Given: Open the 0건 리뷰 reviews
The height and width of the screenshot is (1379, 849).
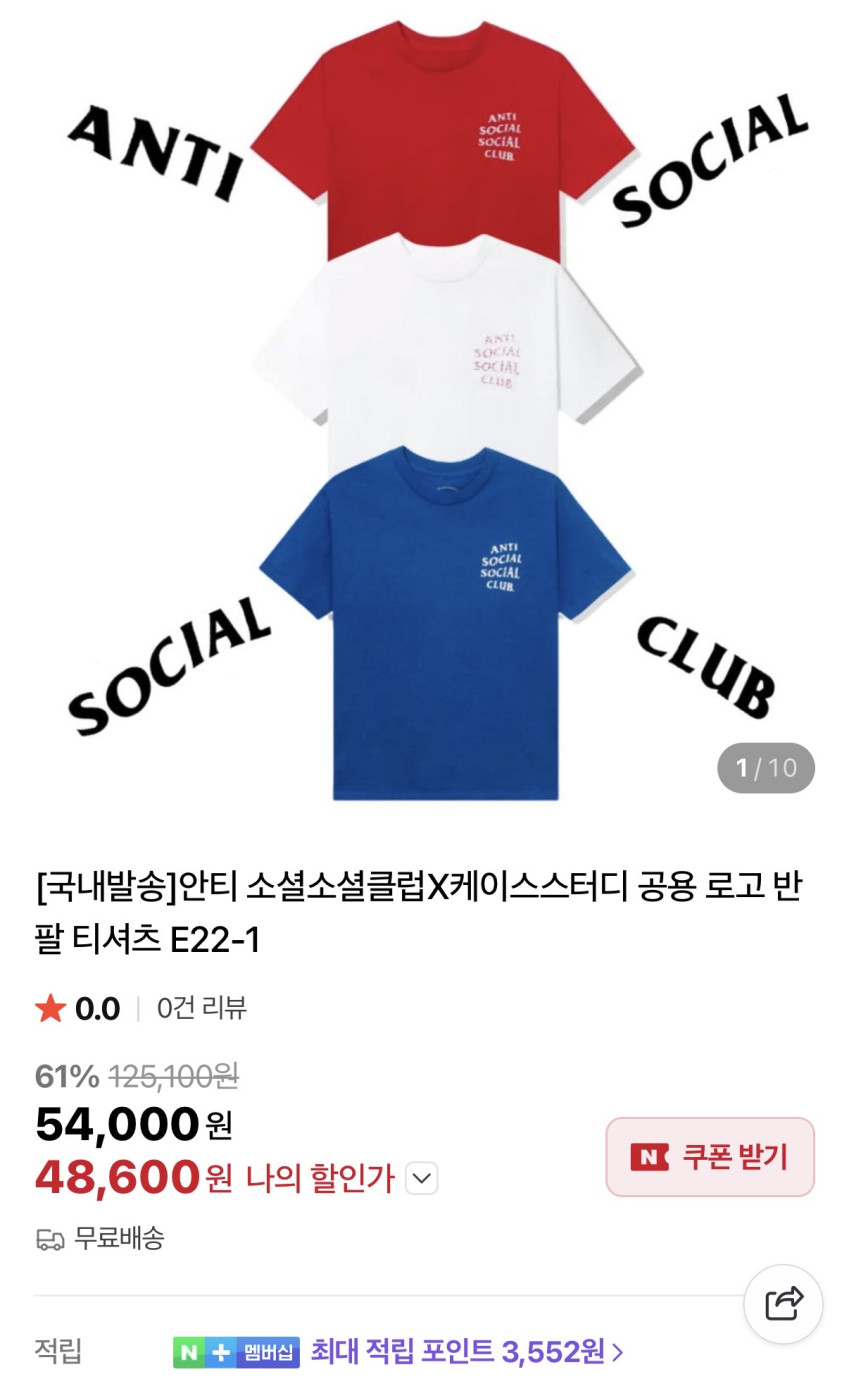Looking at the screenshot, I should [201, 1008].
